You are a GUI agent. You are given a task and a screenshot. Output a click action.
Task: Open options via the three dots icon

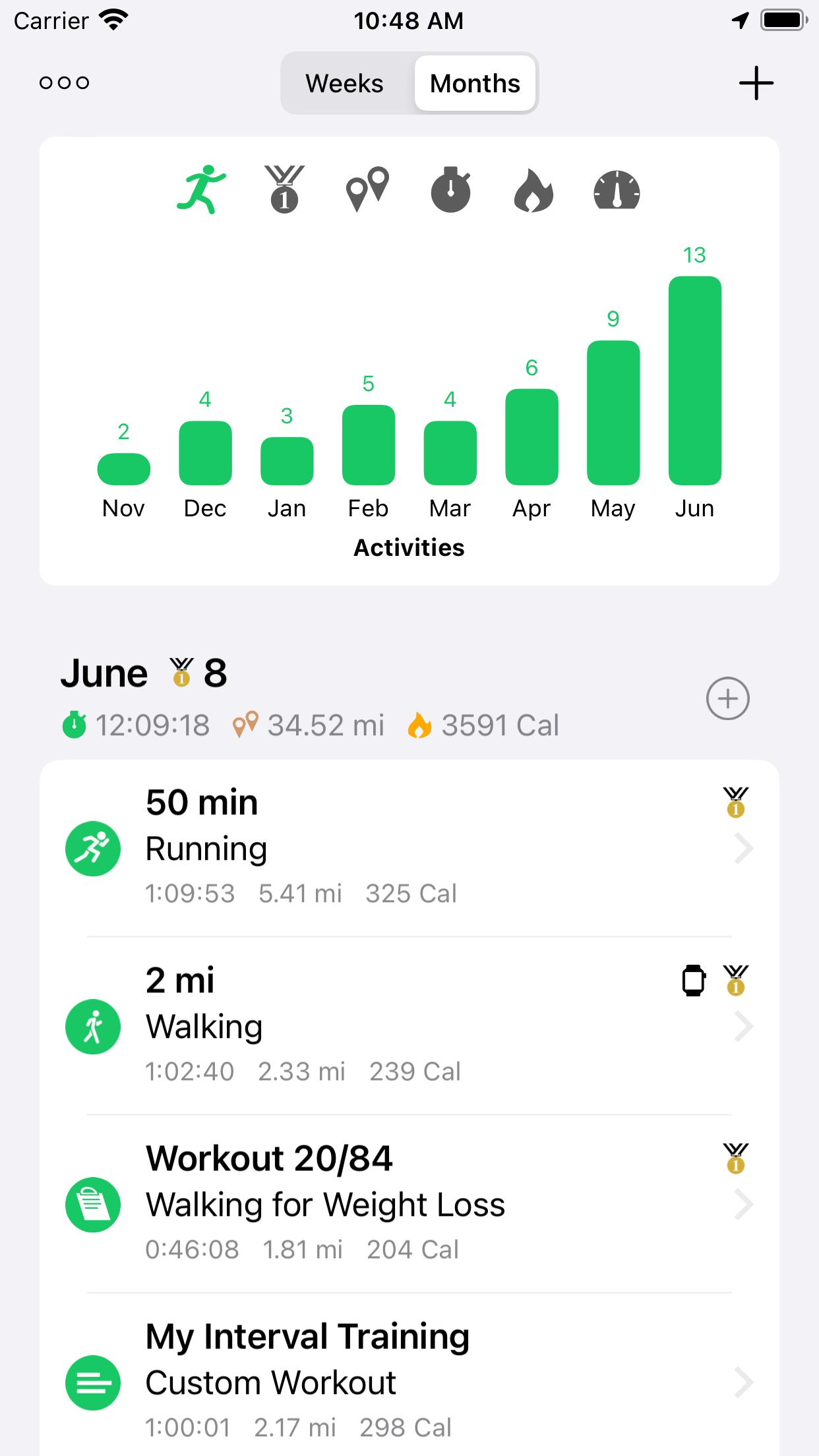63,82
